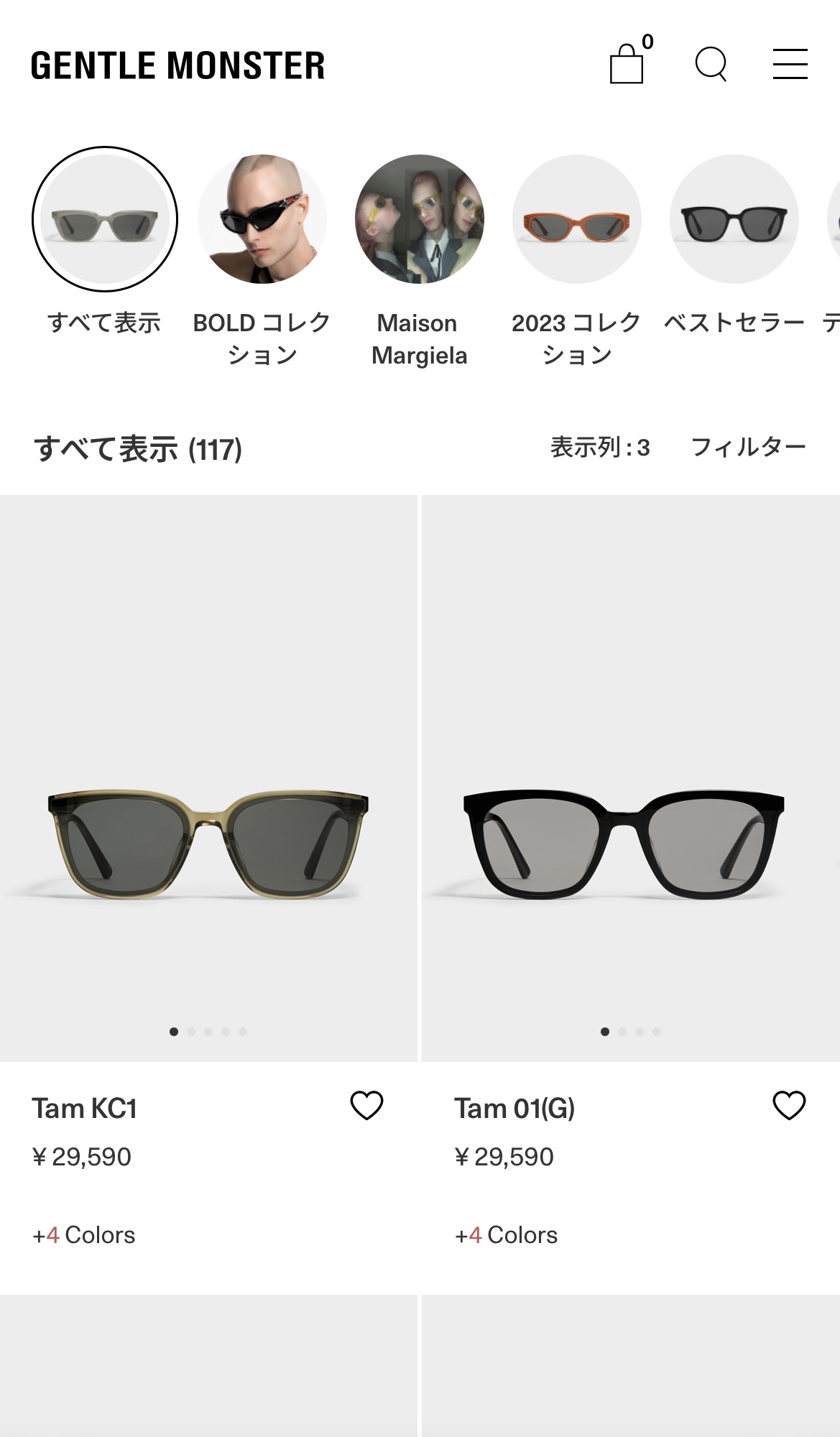View +4 Colors for Tam 01(G)
This screenshot has width=840, height=1437.
(x=507, y=1235)
